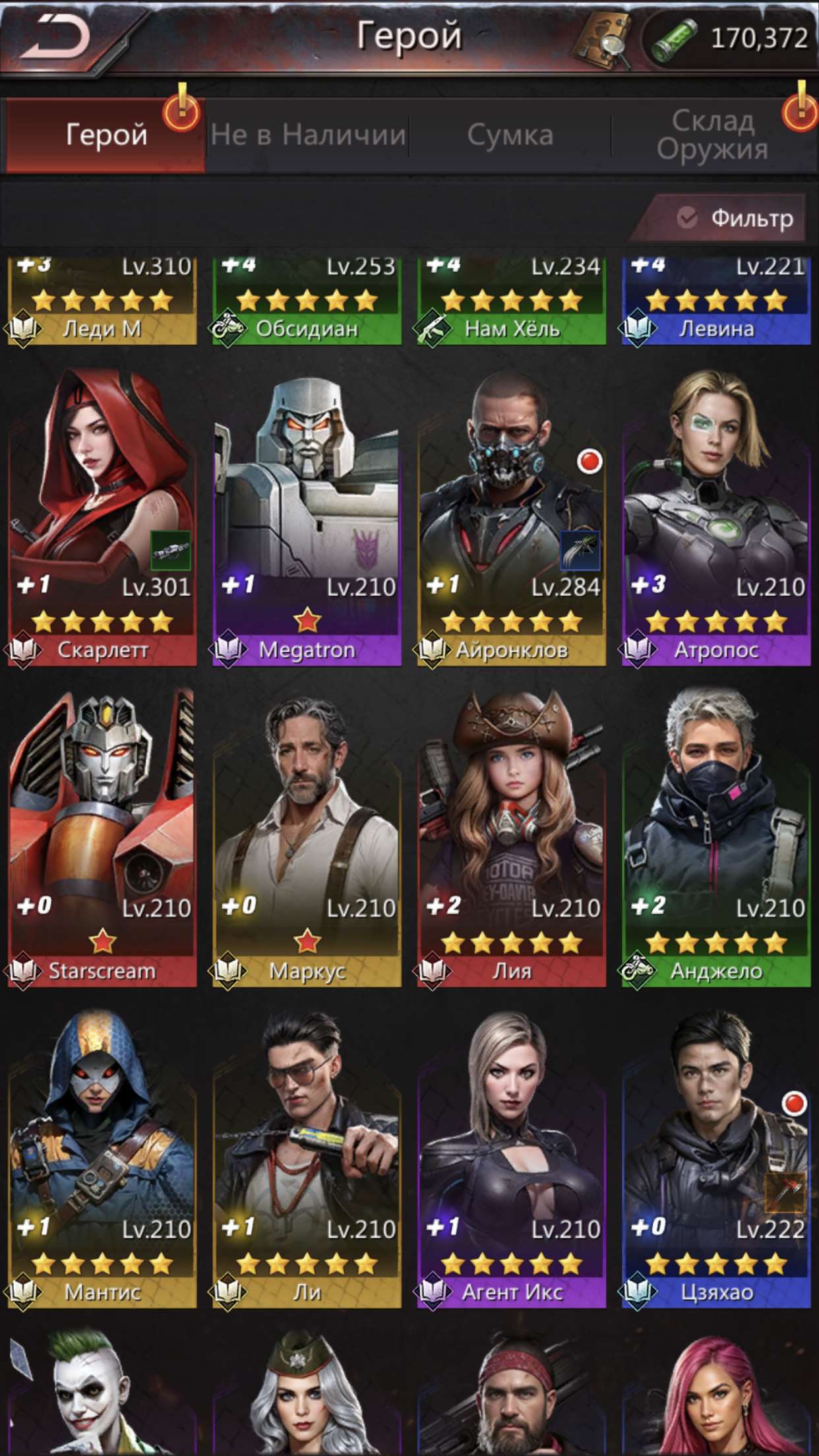Open hero card Скарлетт
This screenshot has width=819, height=1456.
point(102,514)
